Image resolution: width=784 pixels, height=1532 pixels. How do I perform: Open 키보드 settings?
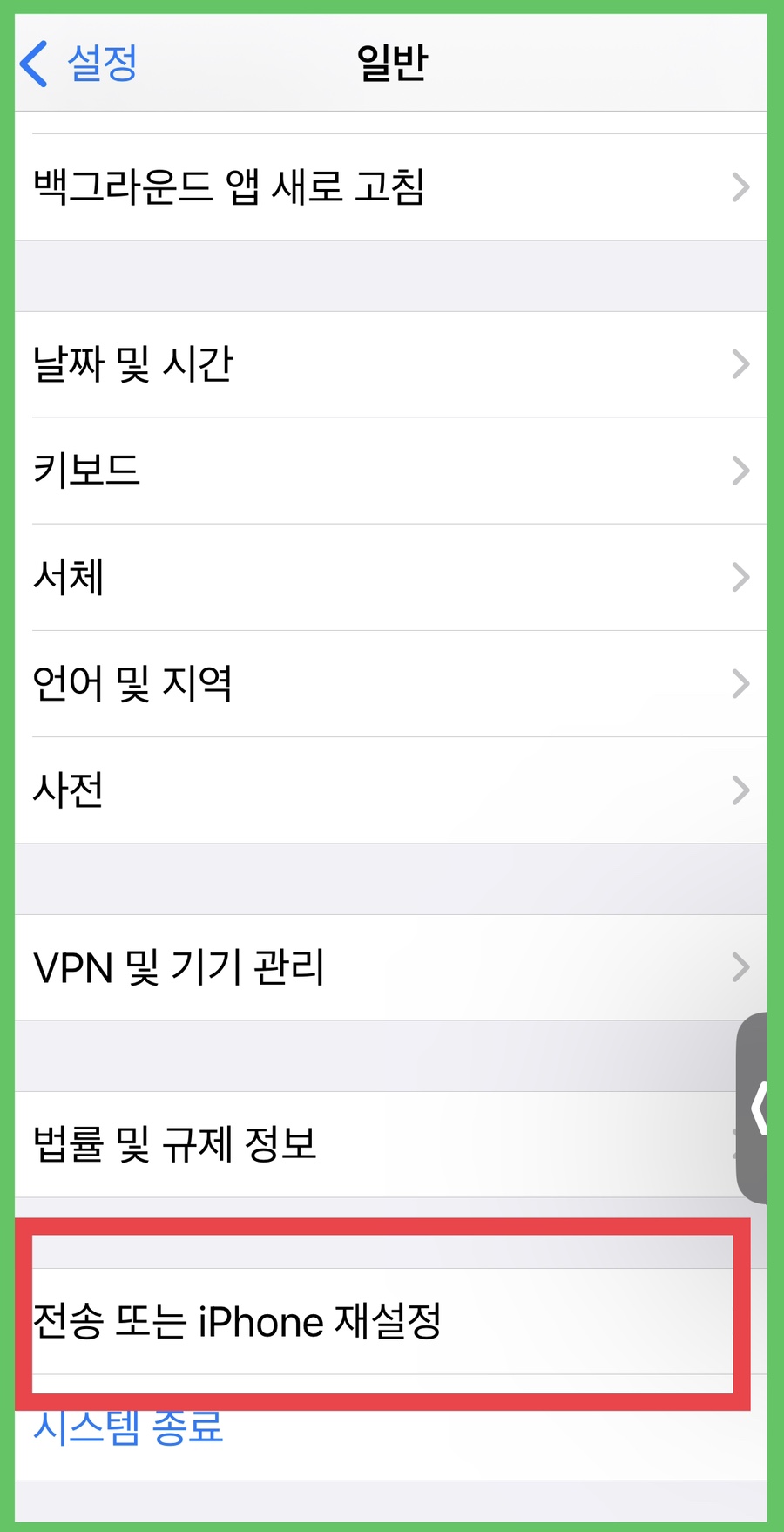(390, 471)
